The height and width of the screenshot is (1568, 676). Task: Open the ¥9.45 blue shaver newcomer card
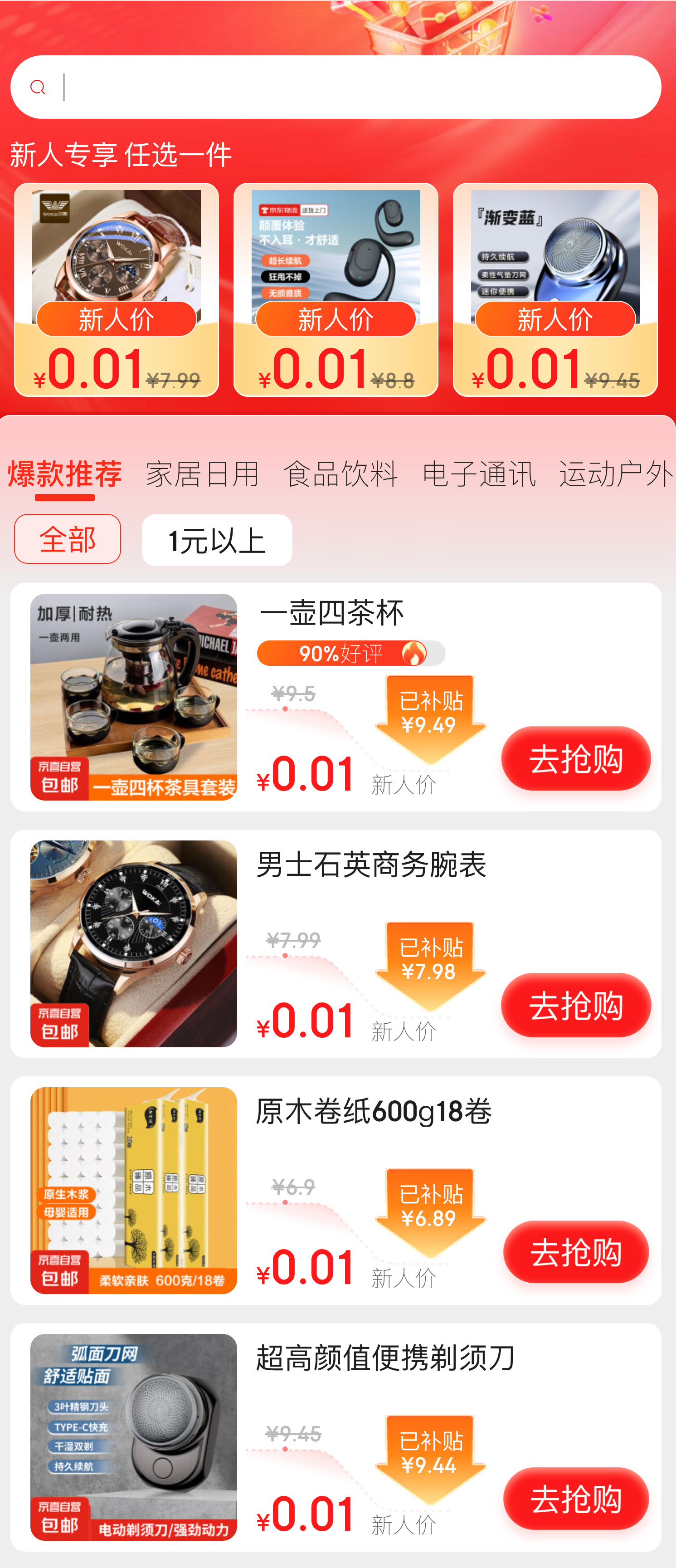click(x=555, y=290)
